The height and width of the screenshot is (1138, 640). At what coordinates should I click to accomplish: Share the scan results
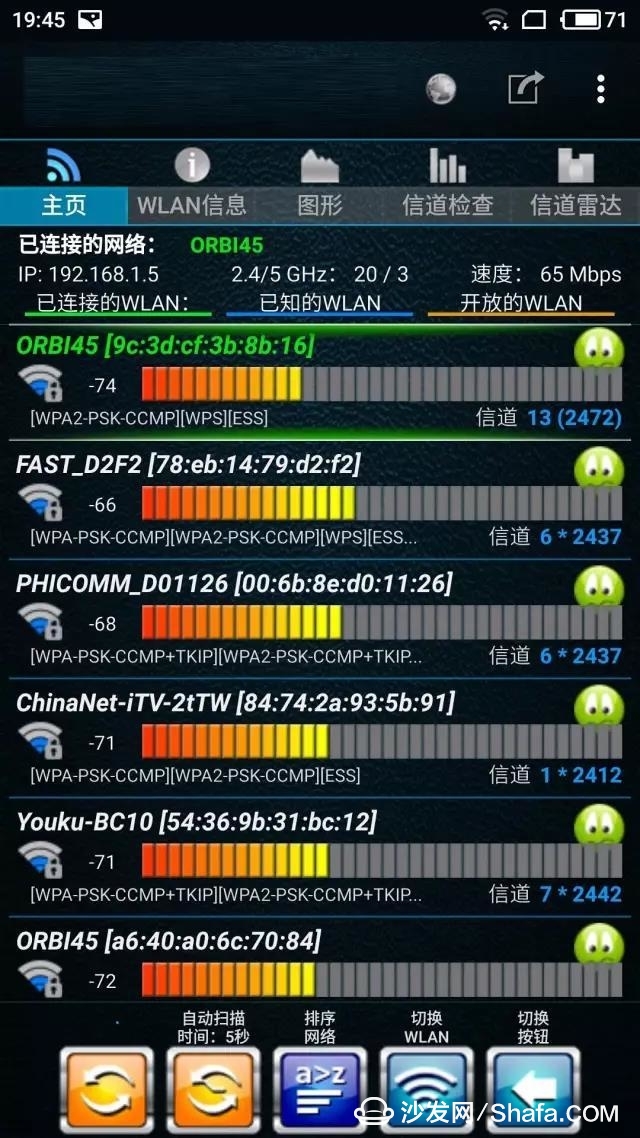point(525,89)
